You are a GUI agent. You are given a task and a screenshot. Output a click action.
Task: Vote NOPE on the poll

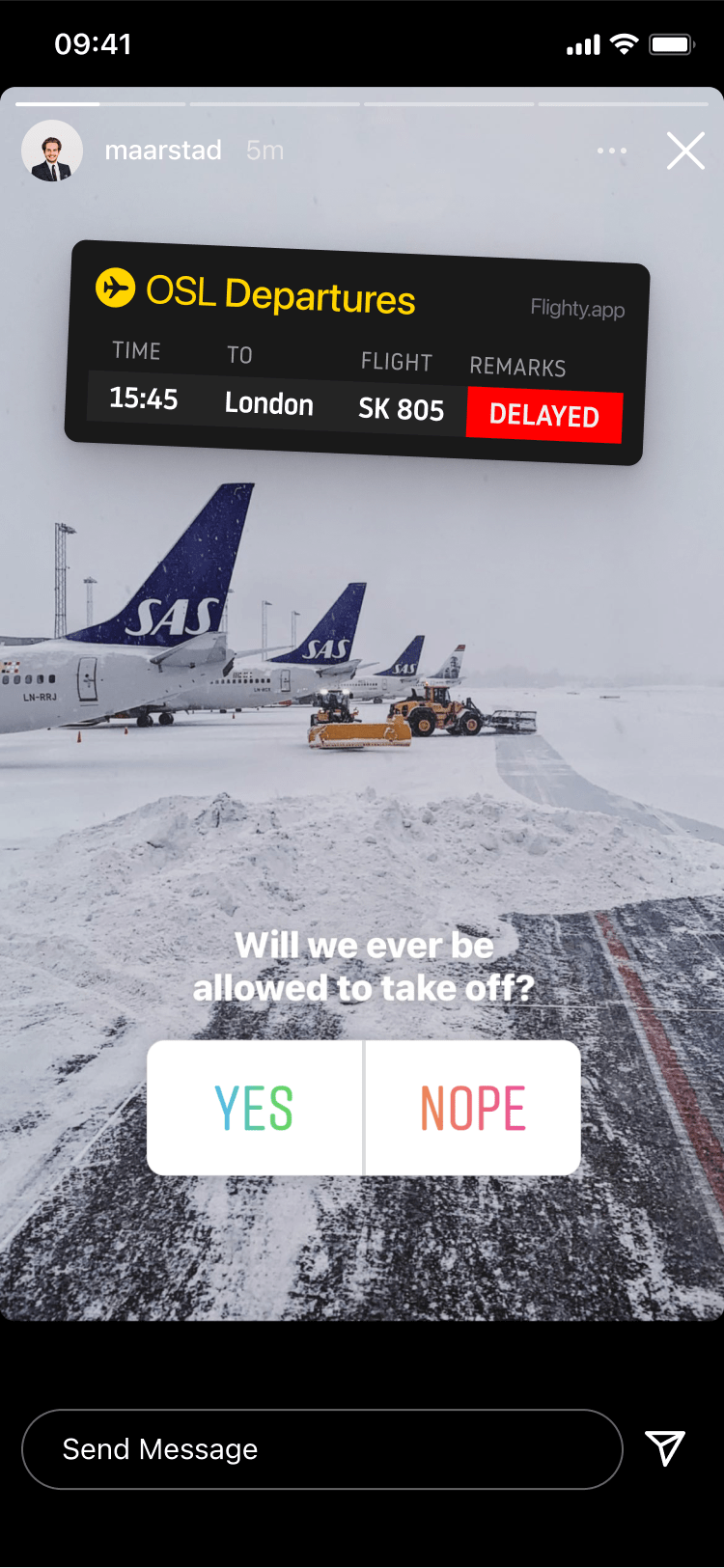tap(472, 1107)
